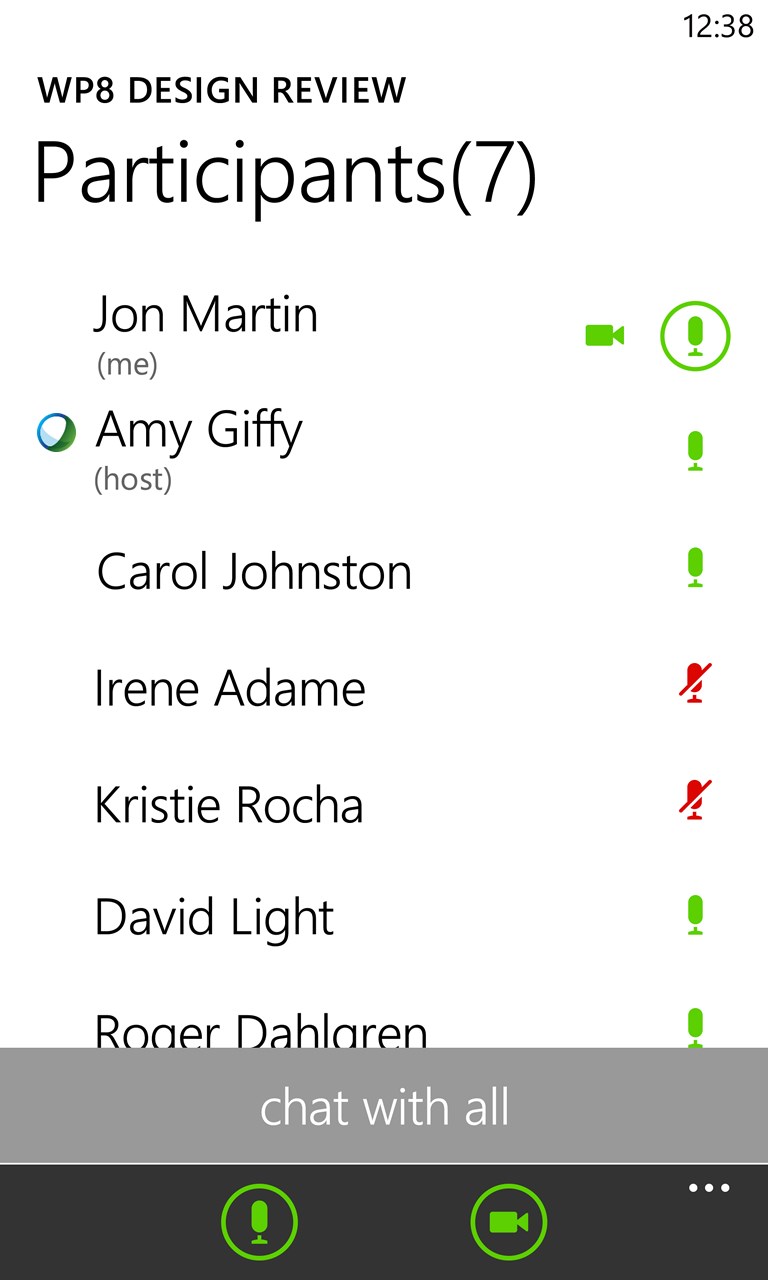The height and width of the screenshot is (1280, 768).
Task: Select Roger Dahlgren's row
Action: (260, 1028)
